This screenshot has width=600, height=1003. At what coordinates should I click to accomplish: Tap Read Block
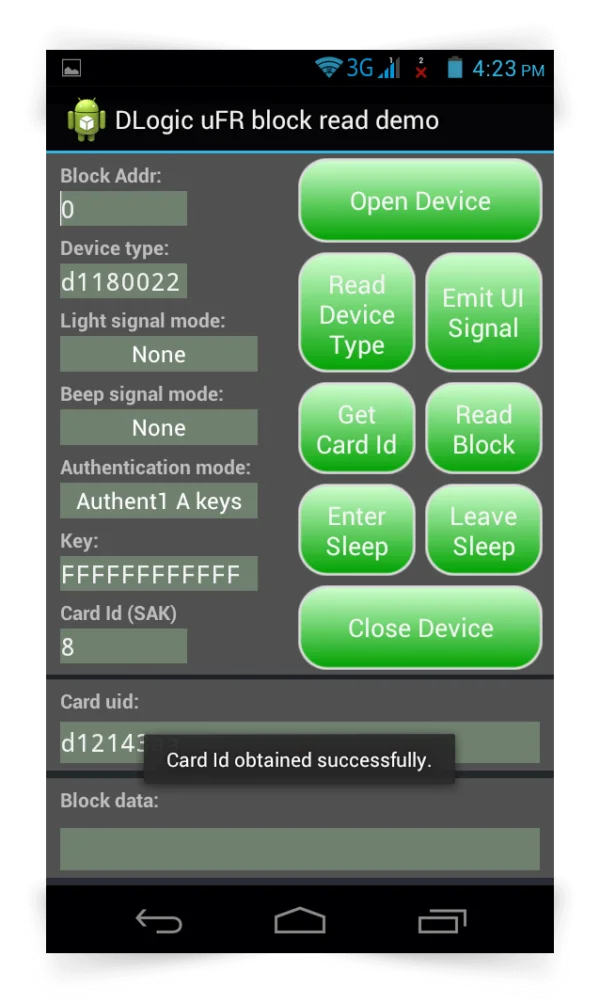point(484,429)
